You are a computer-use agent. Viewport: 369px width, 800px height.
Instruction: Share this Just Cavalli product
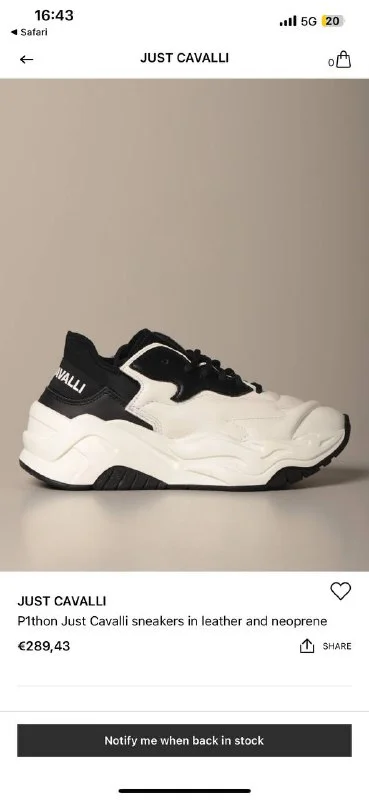325,646
